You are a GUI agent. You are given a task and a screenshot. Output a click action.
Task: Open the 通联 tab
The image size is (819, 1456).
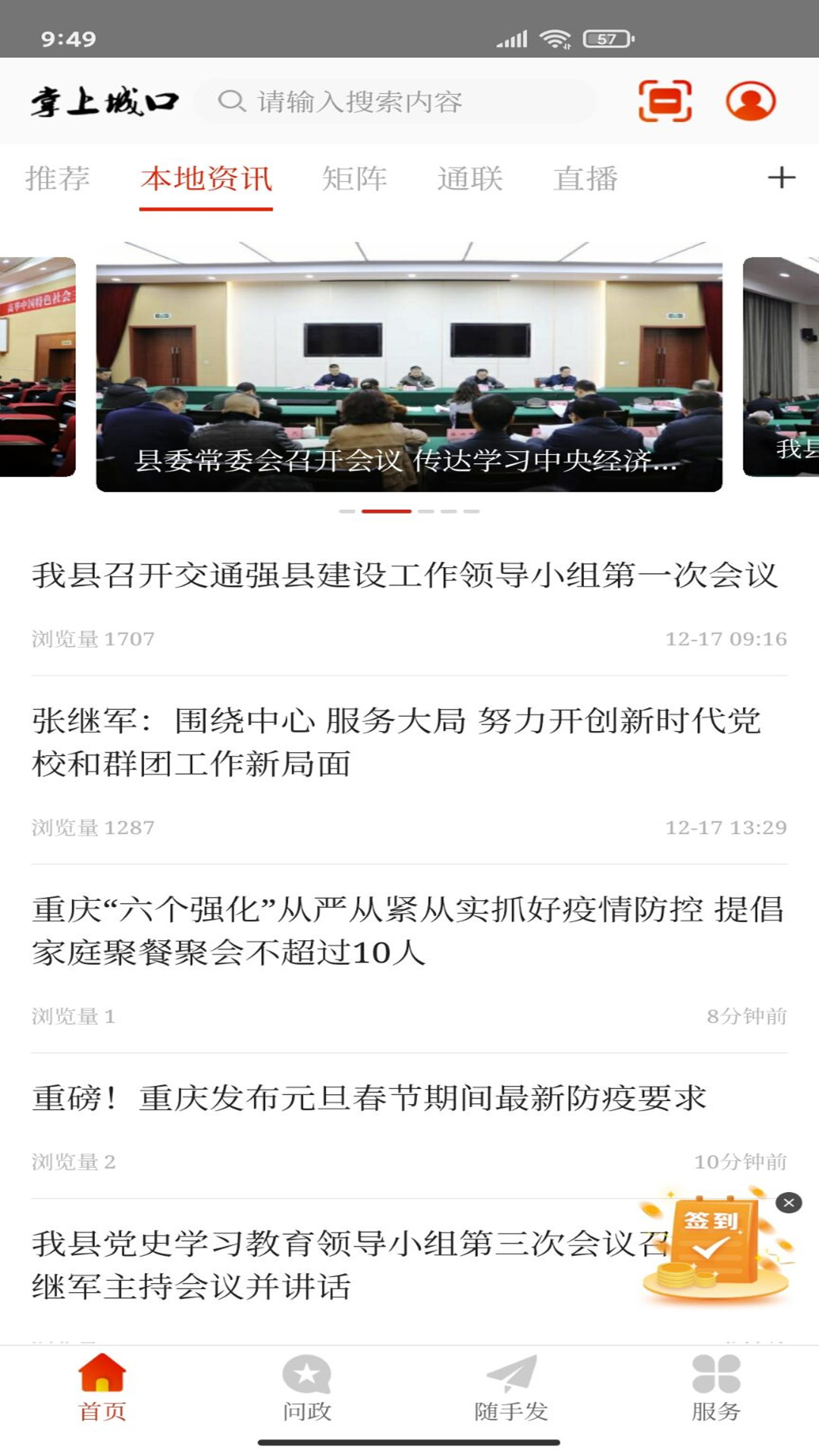pos(470,179)
